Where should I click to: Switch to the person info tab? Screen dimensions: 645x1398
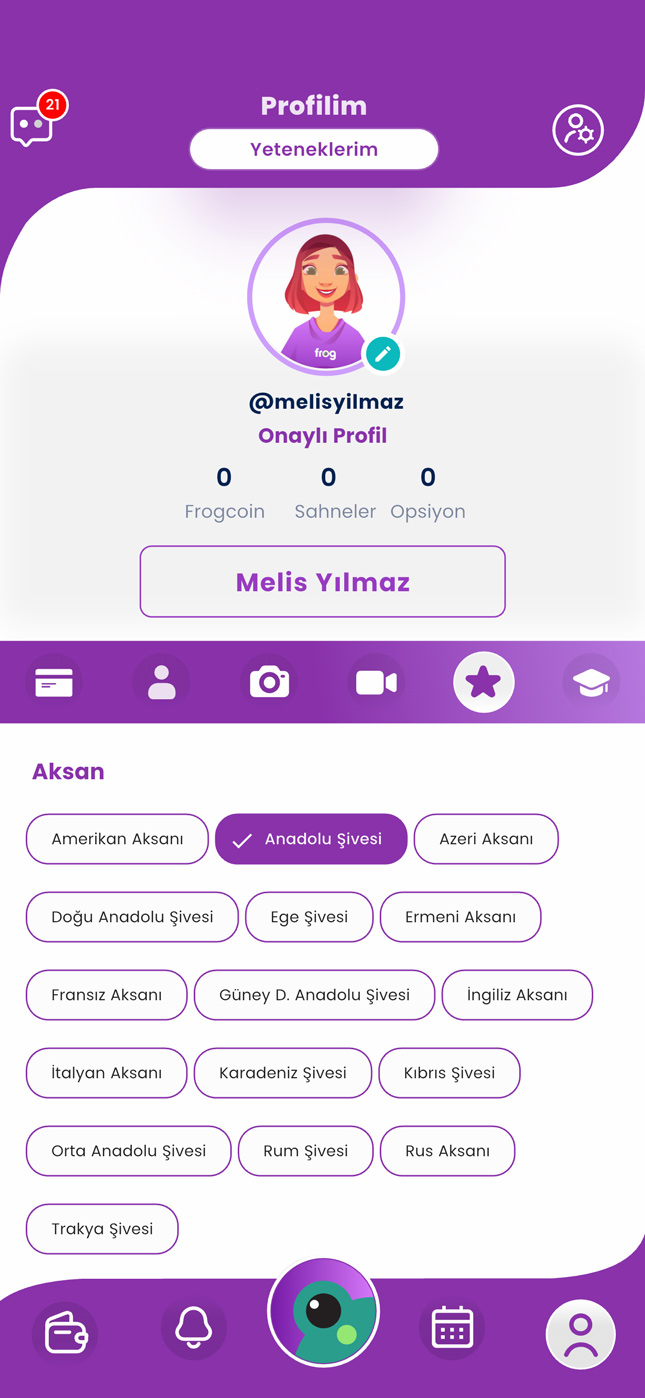161,682
